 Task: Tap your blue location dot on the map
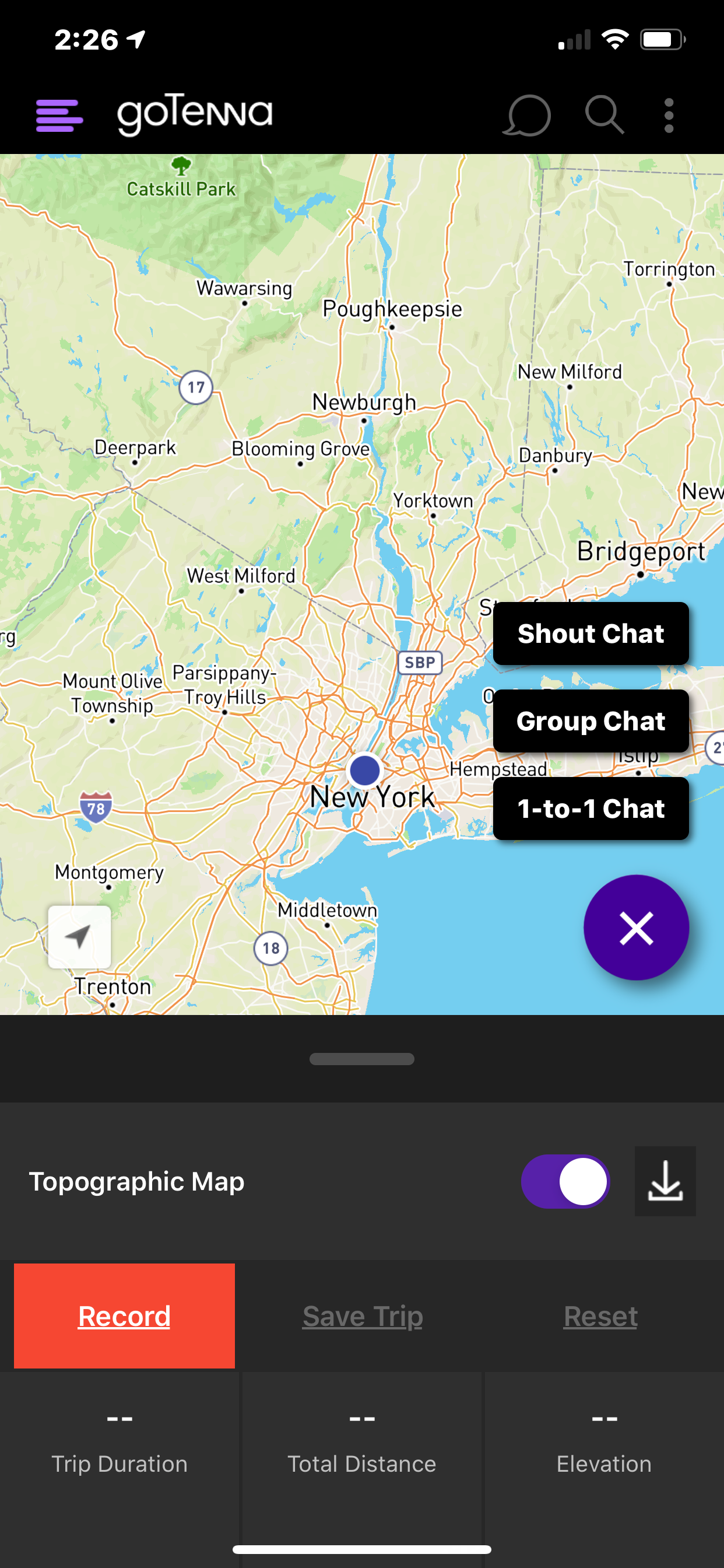pyautogui.click(x=364, y=770)
